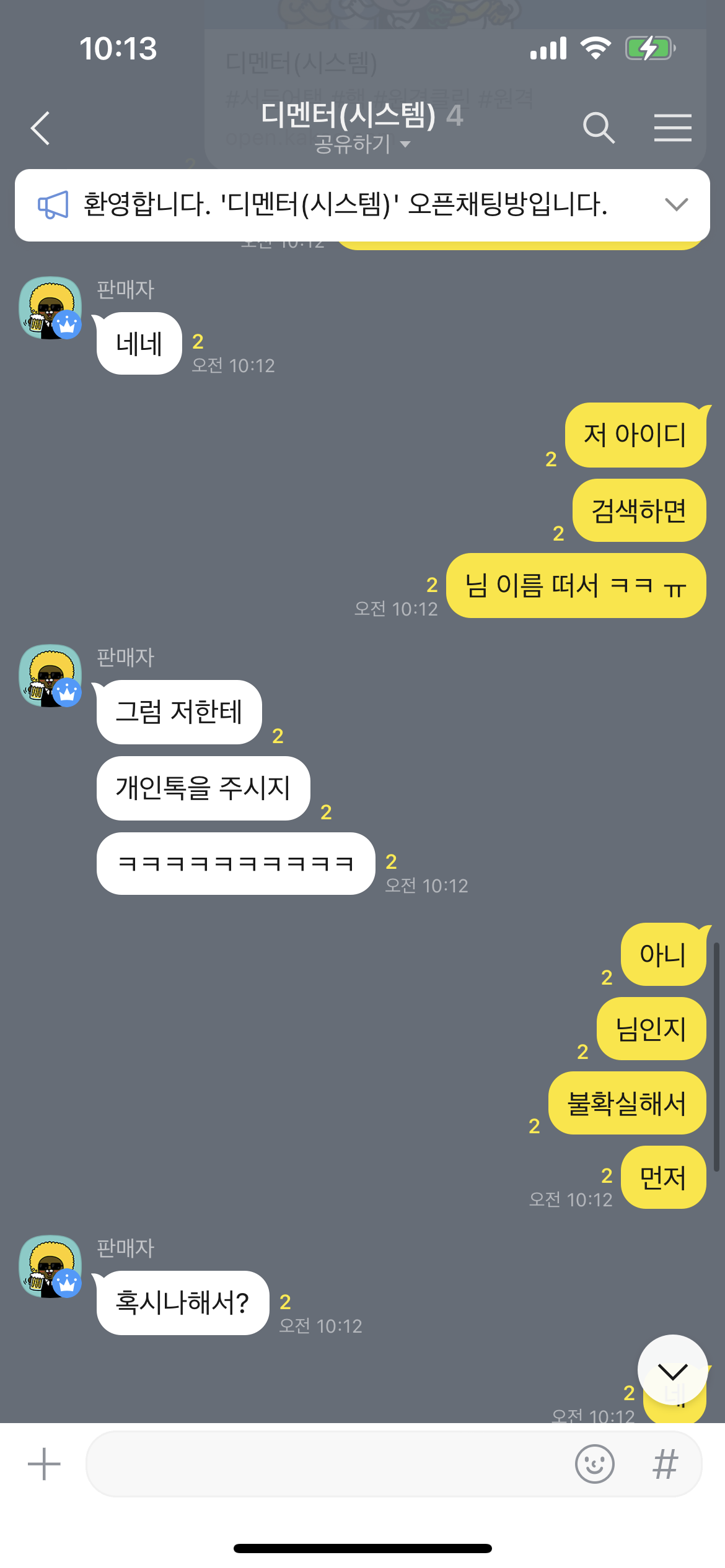Open the plus attachment menu
This screenshot has height=1568, width=725.
tap(44, 1464)
